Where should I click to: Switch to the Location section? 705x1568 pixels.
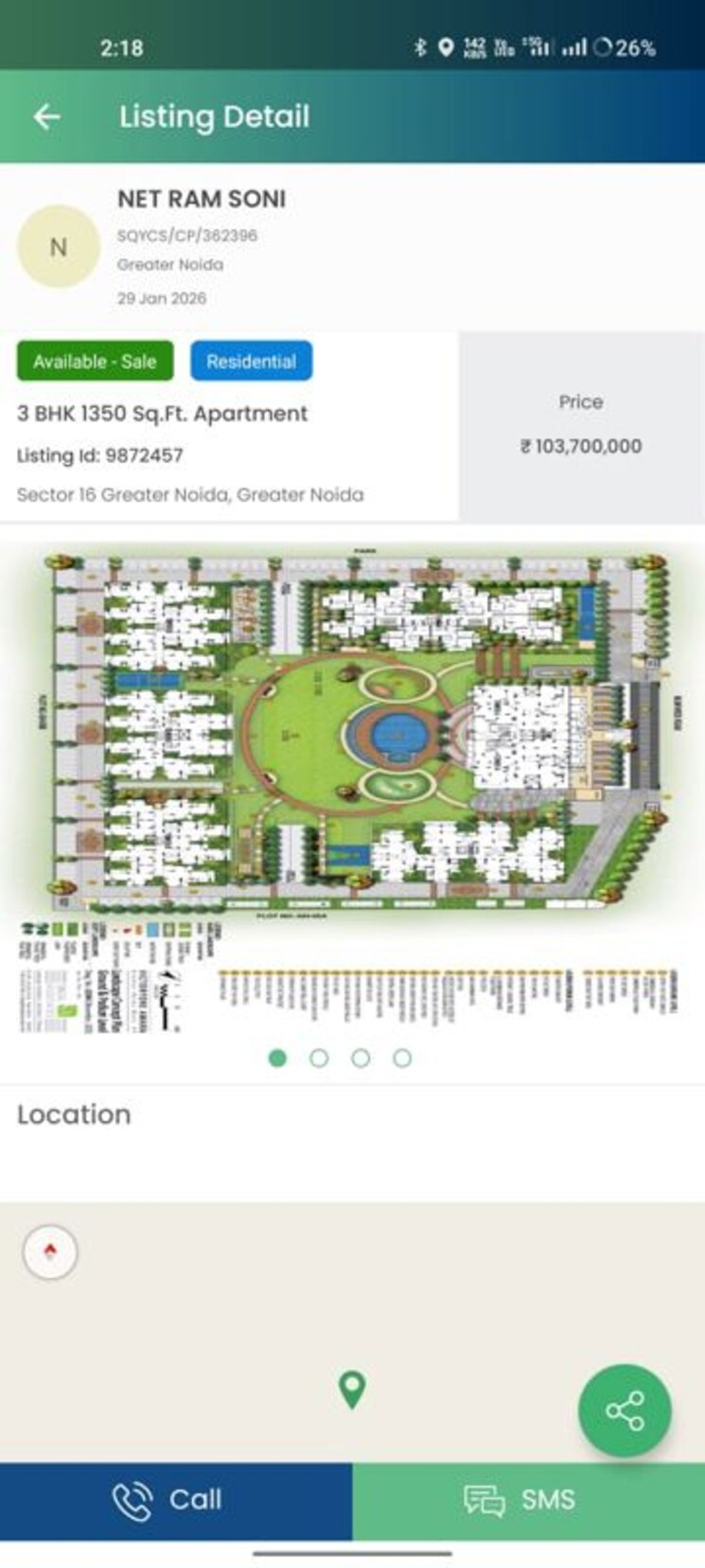pos(74,1114)
